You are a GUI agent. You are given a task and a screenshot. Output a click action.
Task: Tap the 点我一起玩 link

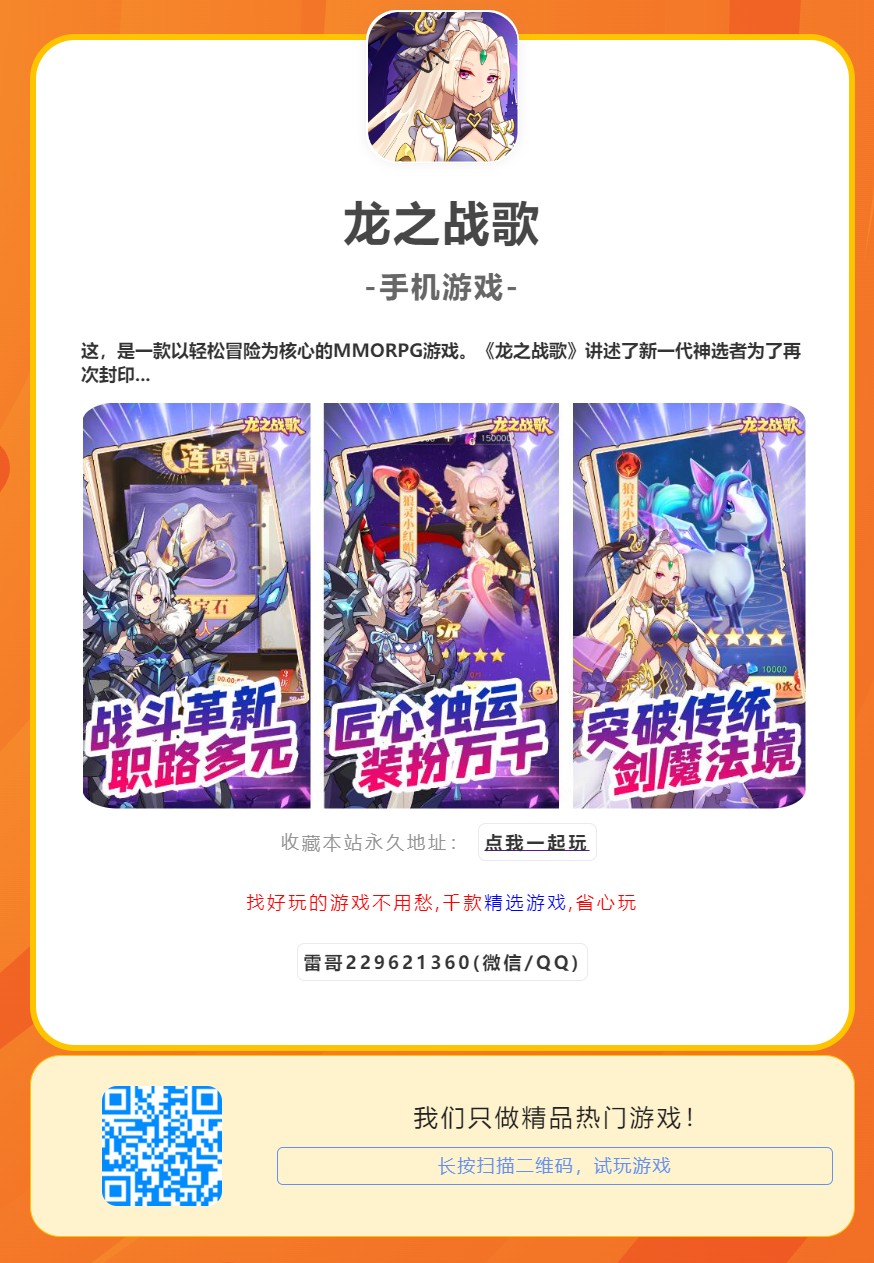pyautogui.click(x=536, y=842)
